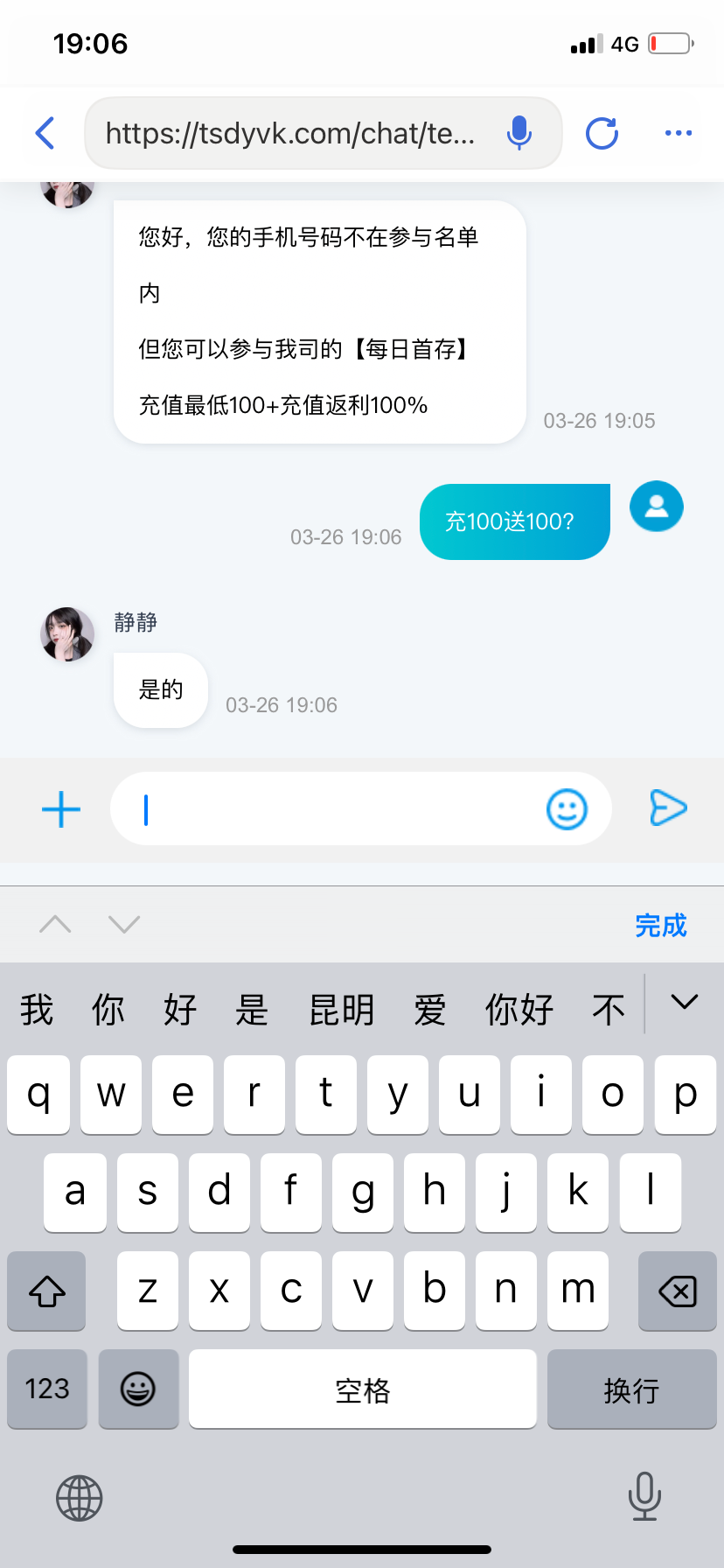This screenshot has height=1568, width=724.
Task: Tap the globe icon to switch keyboard language
Action: coord(79,1498)
